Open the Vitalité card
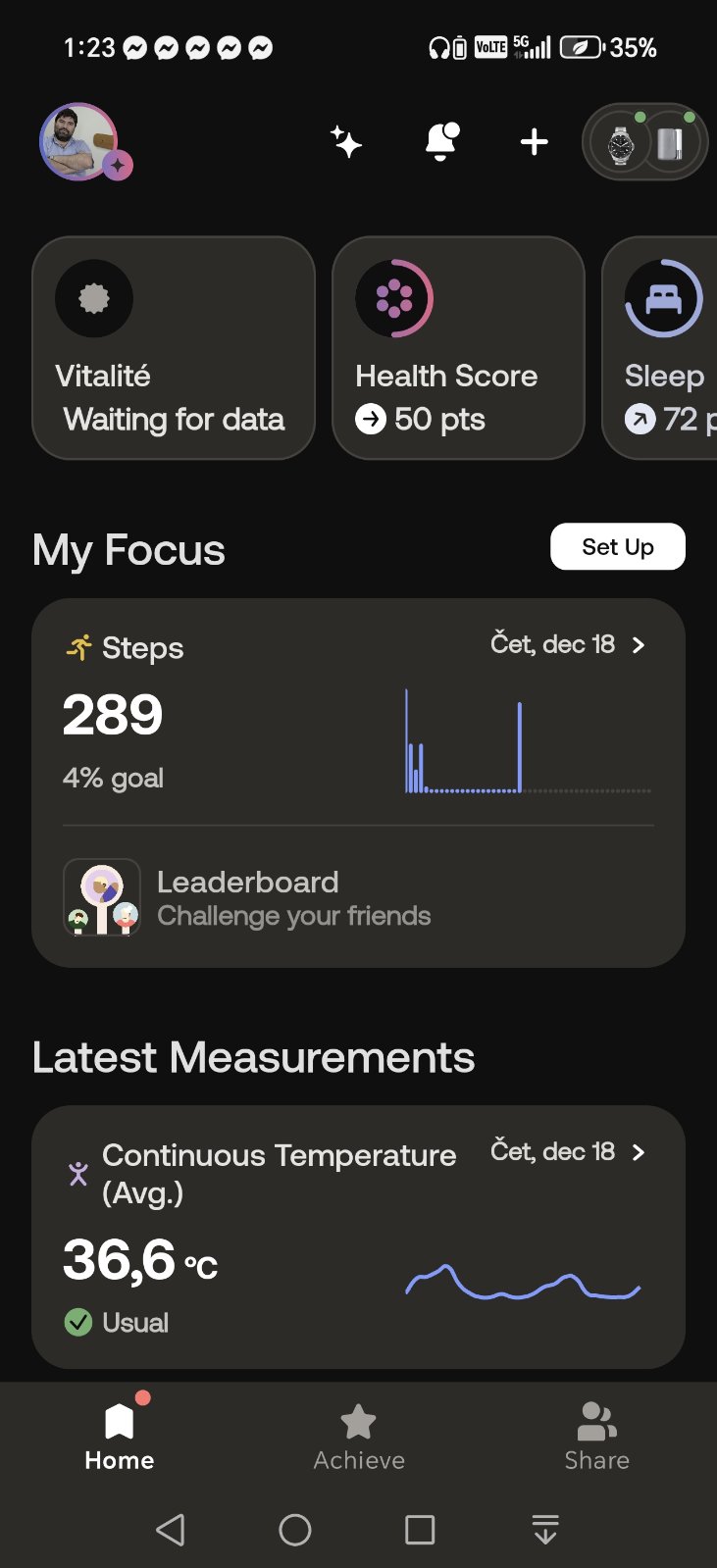717x1568 pixels. (x=174, y=348)
